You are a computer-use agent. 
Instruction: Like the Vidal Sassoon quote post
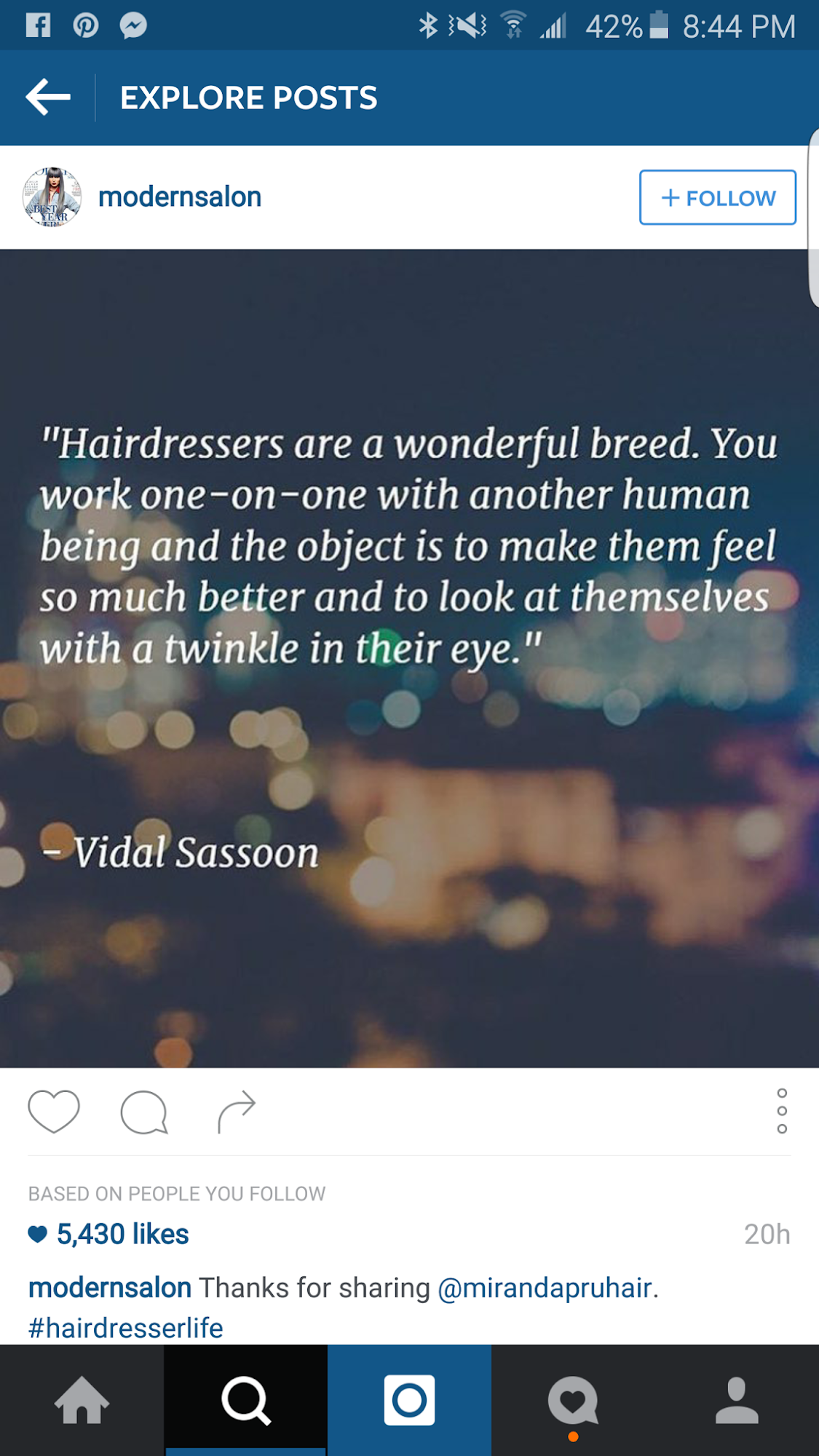pyautogui.click(x=54, y=1111)
